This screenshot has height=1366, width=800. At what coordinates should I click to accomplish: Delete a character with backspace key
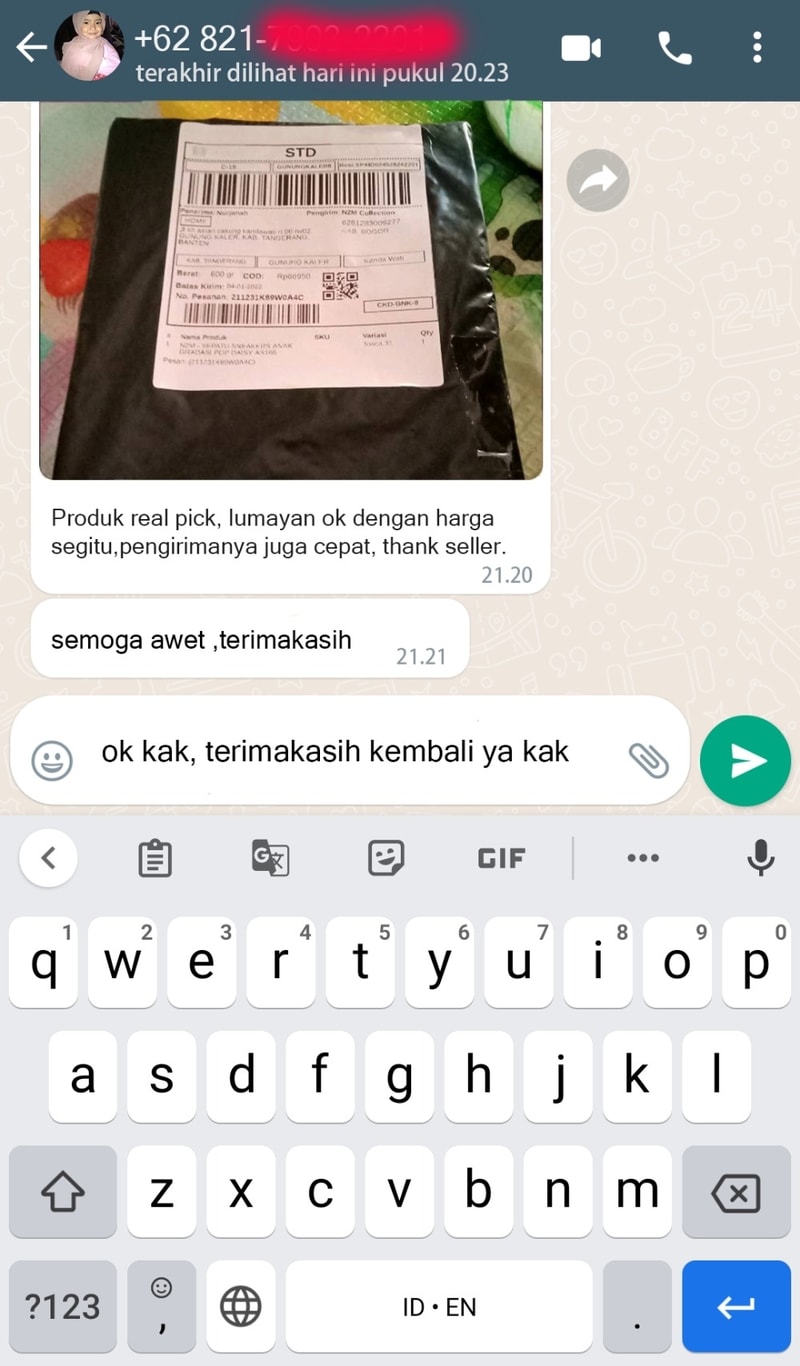[735, 1192]
